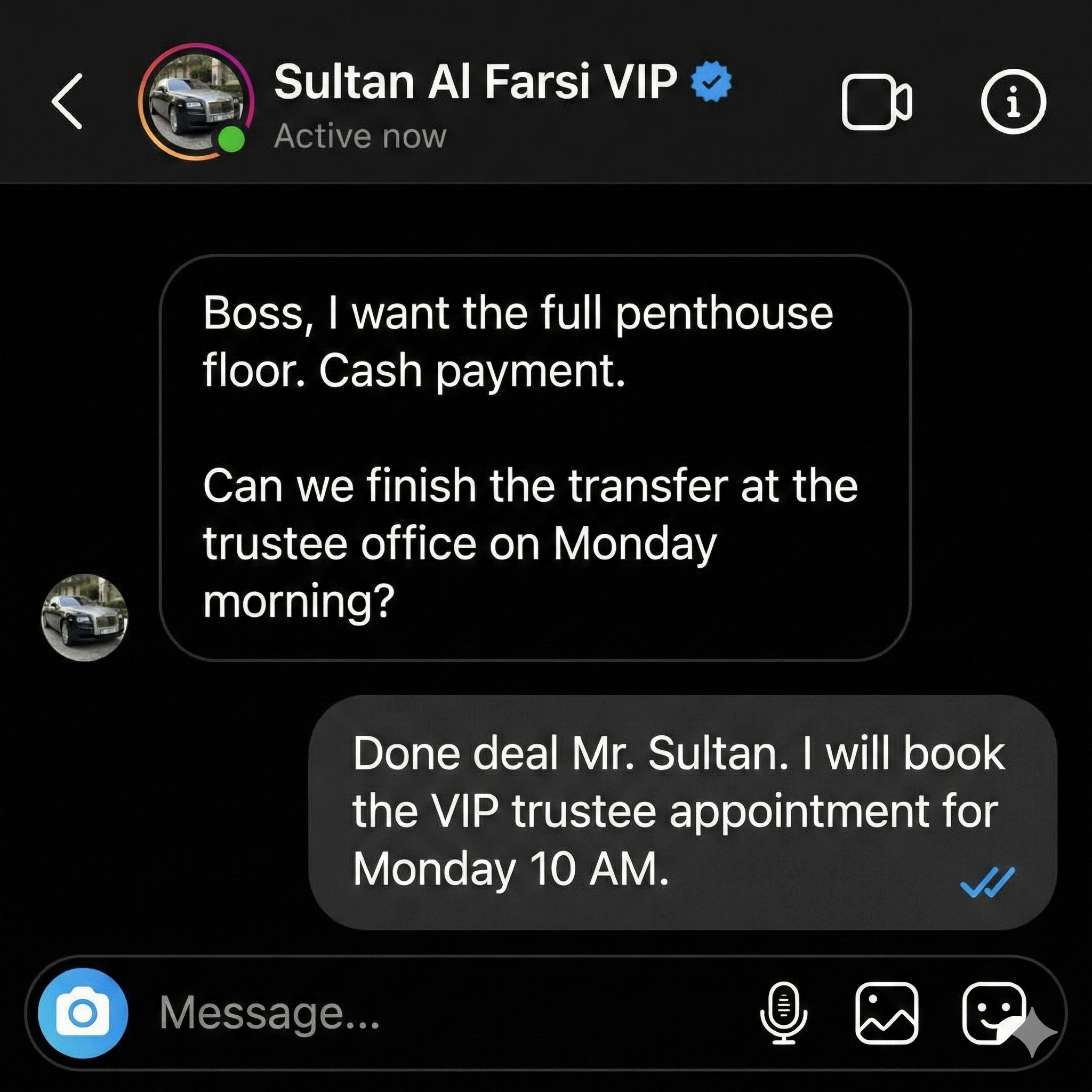Screen dimensions: 1092x1092
Task: Open the camera from the message bar
Action: pos(83,1014)
